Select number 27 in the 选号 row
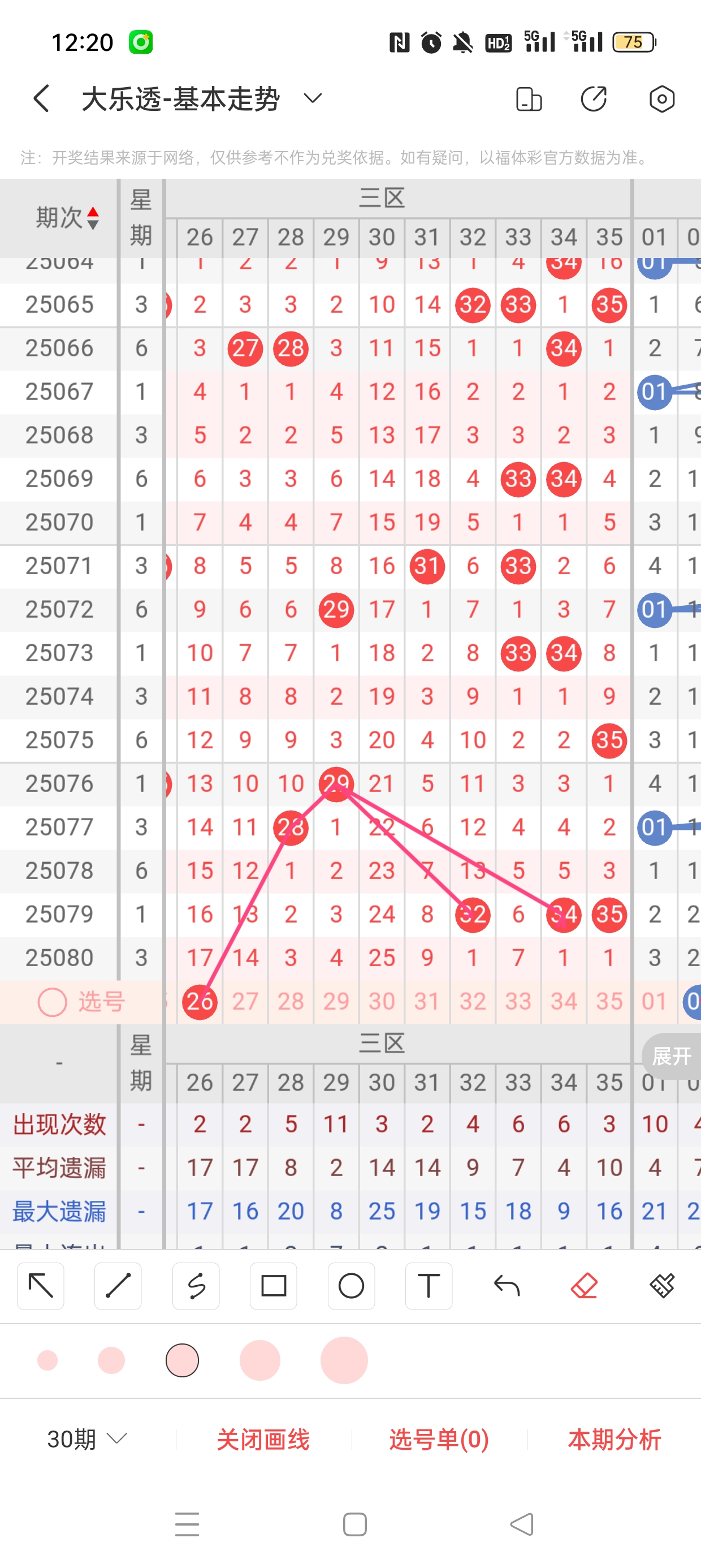This screenshot has height=1568, width=701. coord(245,1001)
